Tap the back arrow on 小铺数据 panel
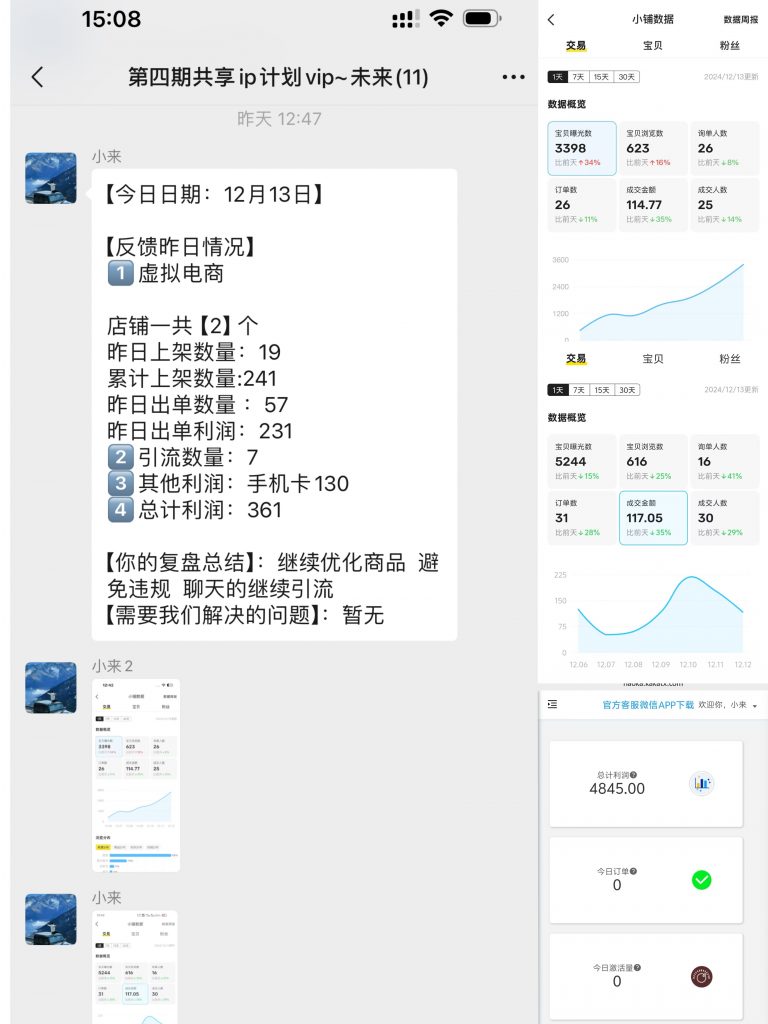 (551, 17)
